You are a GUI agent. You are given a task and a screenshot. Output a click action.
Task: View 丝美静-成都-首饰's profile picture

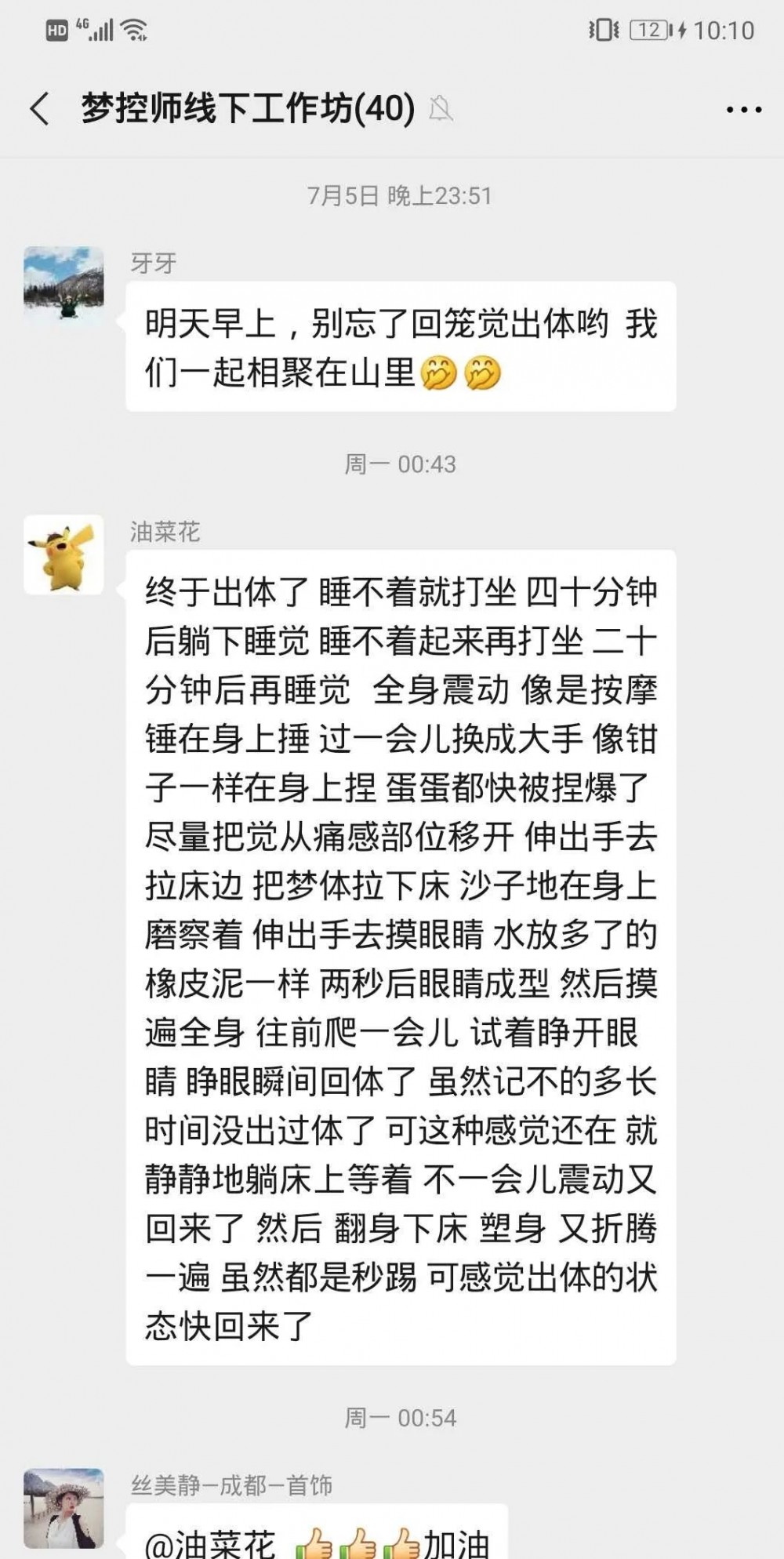pos(64,1508)
